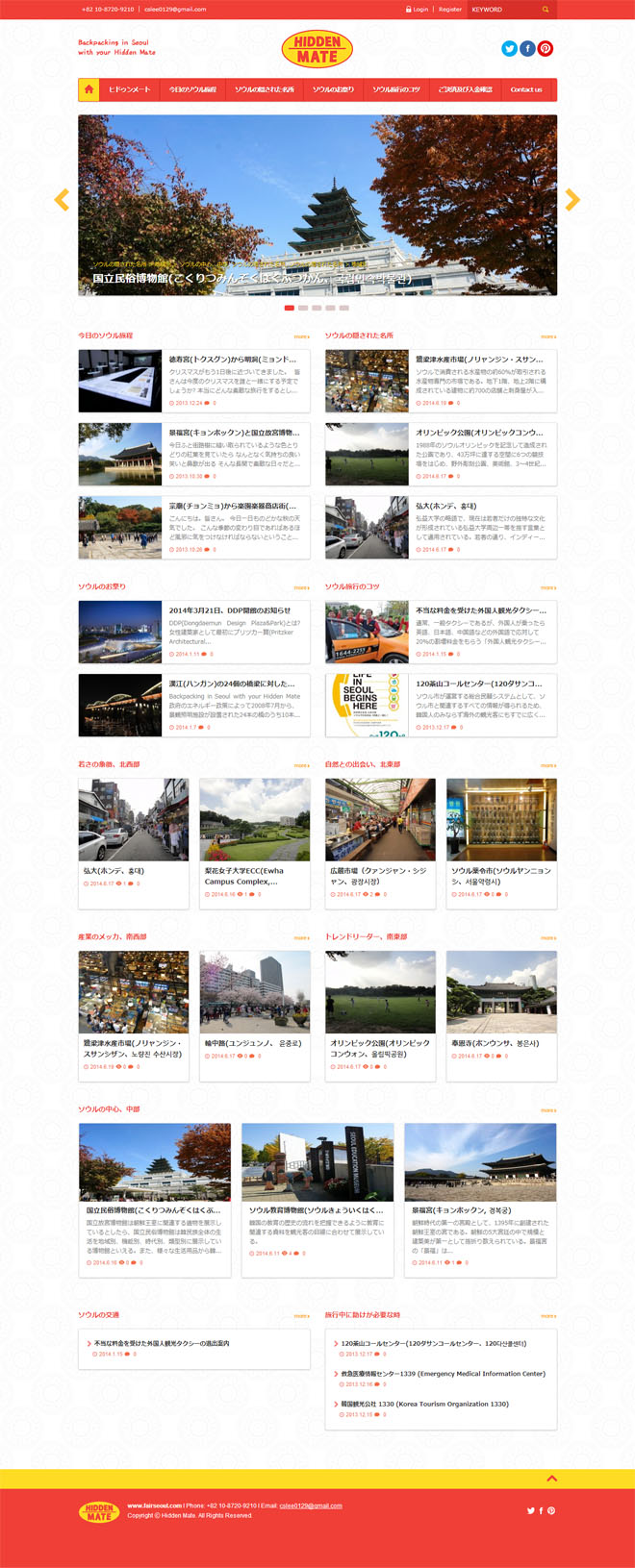Image resolution: width=635 pixels, height=1568 pixels.
Task: Open the 徳寿宮(トクスグン) article card
Action: (x=194, y=381)
